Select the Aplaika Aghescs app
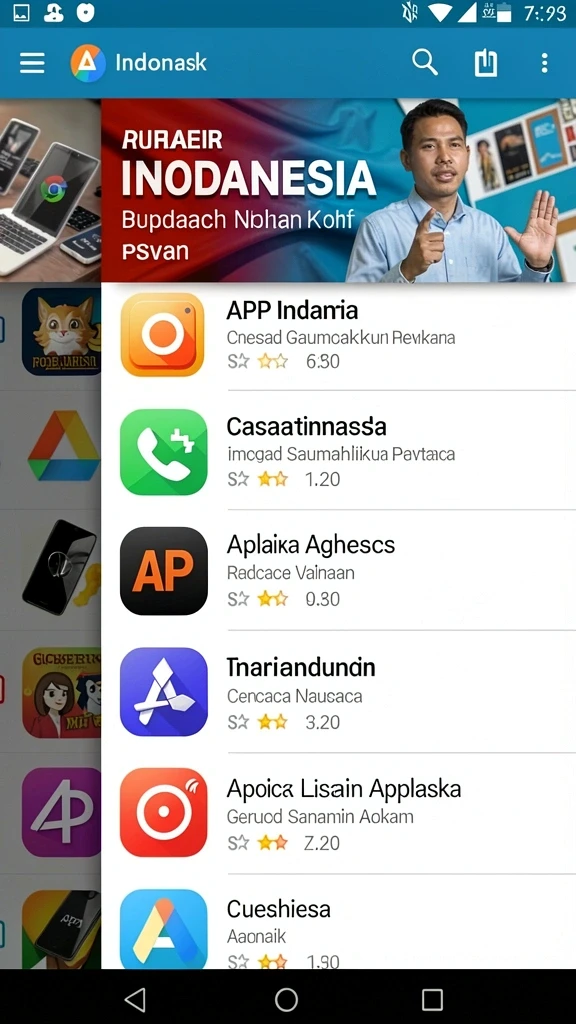Viewport: 576px width, 1024px height. click(x=338, y=570)
